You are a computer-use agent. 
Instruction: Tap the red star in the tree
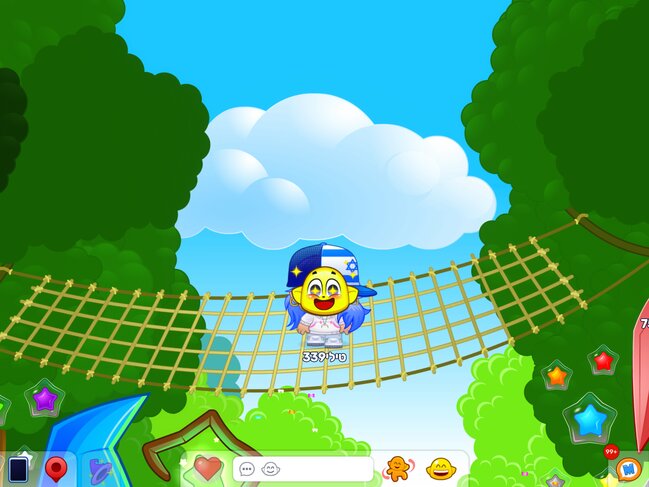point(602,361)
